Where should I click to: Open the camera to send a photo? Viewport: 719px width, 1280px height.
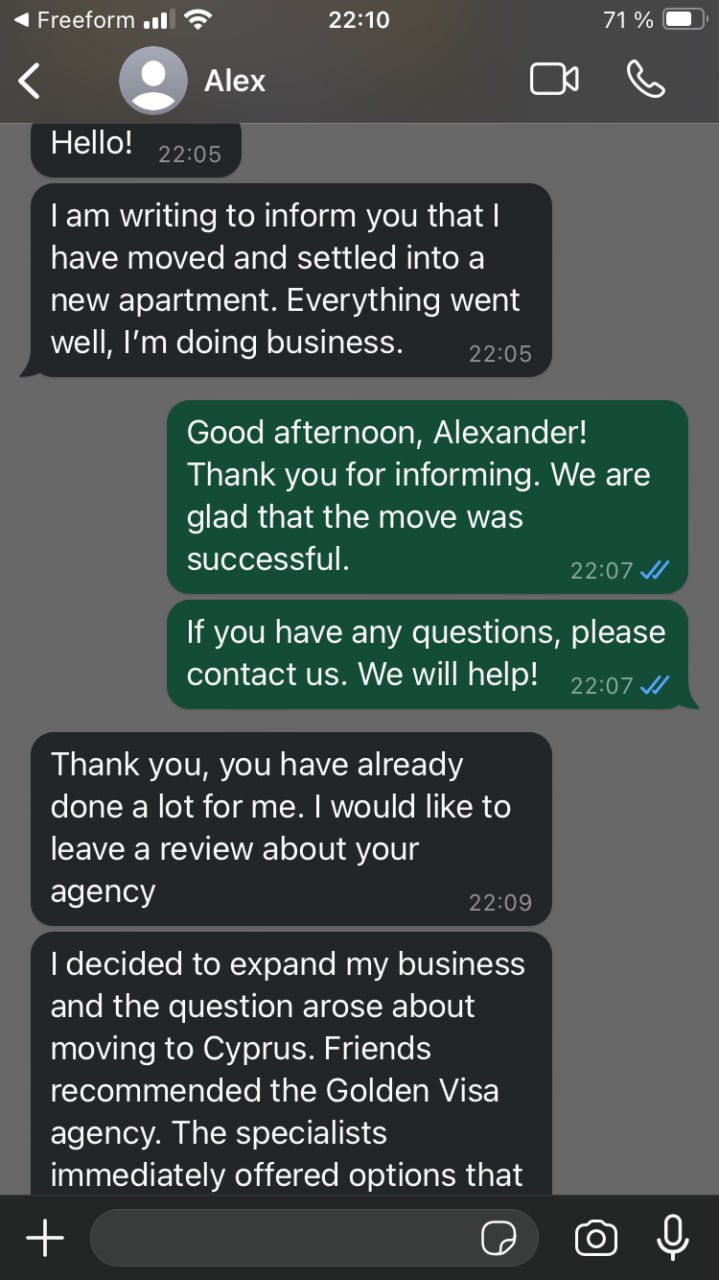596,1239
